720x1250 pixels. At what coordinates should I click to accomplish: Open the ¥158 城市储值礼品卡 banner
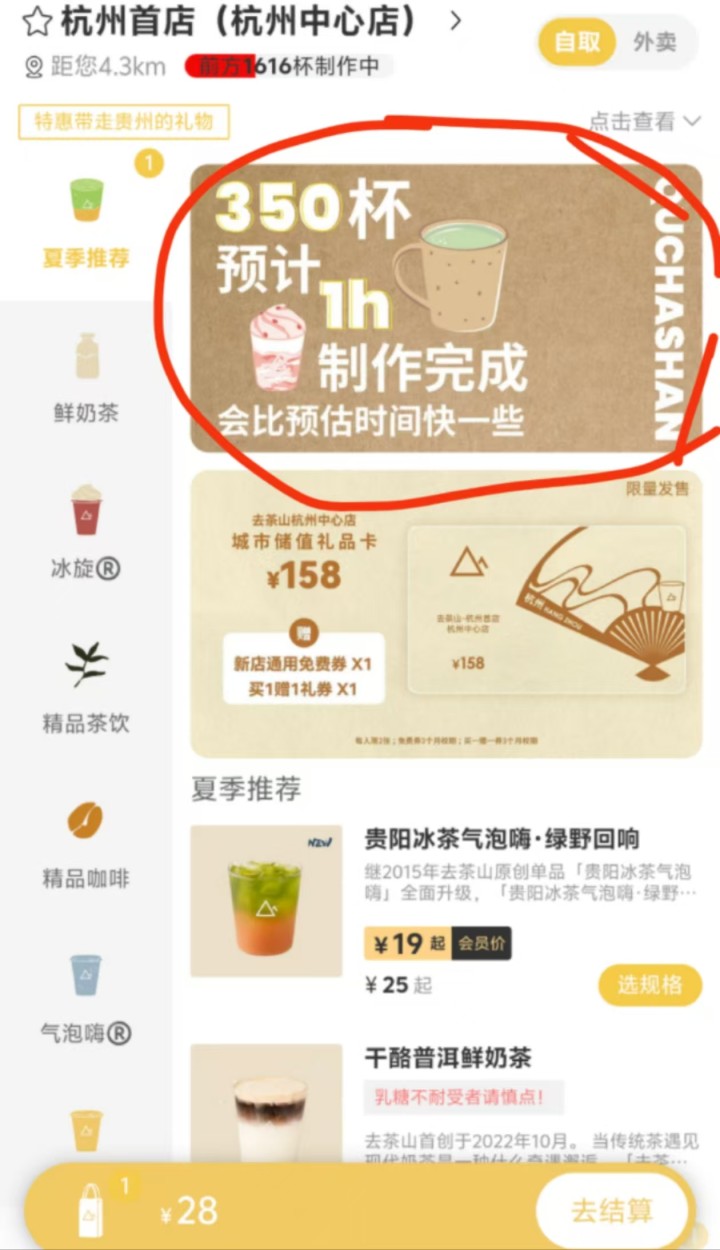446,613
